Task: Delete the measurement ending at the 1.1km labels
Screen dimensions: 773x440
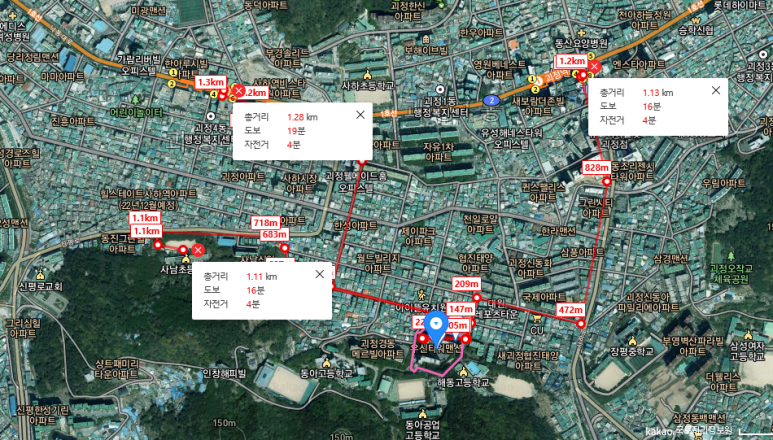Action: [198, 250]
